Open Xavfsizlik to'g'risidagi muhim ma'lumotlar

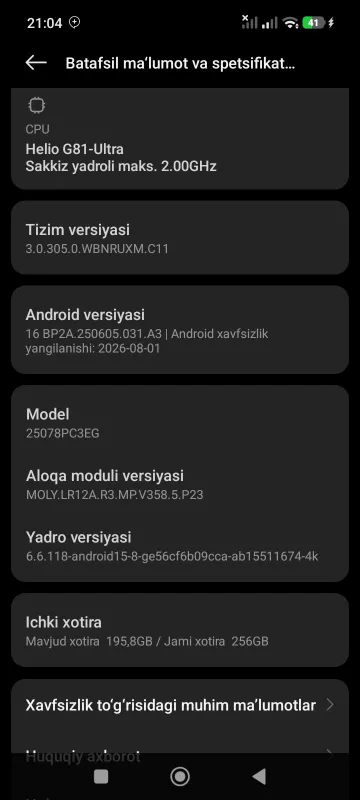pyautogui.click(x=179, y=705)
